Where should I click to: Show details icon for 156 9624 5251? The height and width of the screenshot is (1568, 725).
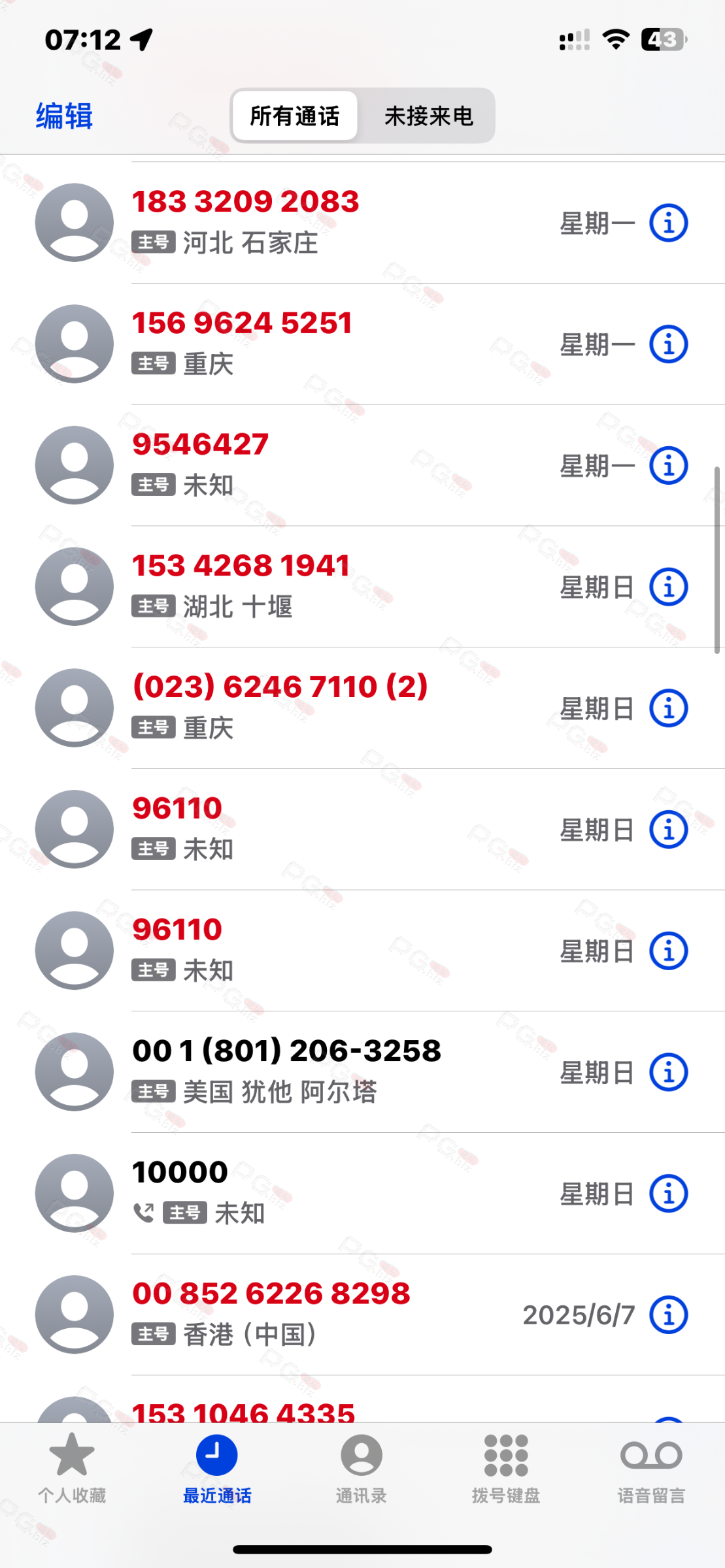coord(668,344)
